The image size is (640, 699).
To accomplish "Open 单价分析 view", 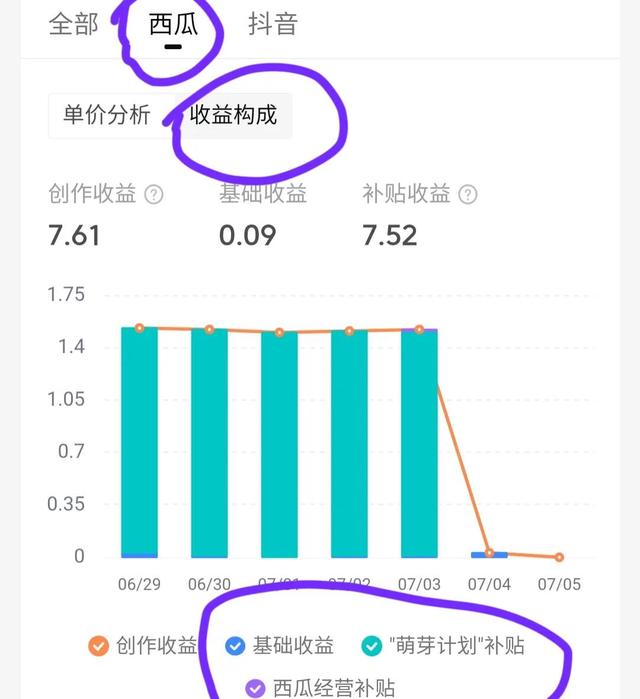I will (x=107, y=115).
